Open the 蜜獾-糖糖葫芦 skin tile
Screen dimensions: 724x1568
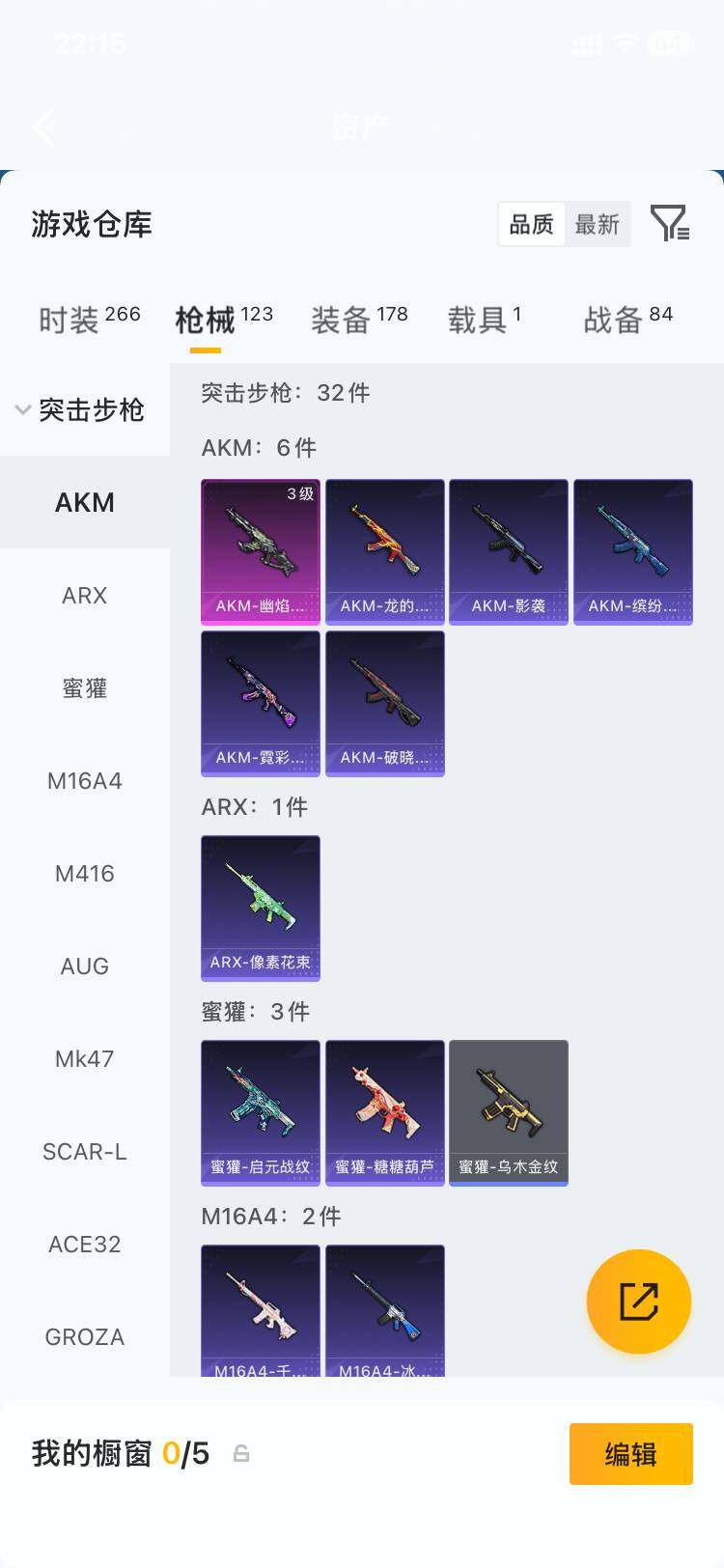[385, 1112]
